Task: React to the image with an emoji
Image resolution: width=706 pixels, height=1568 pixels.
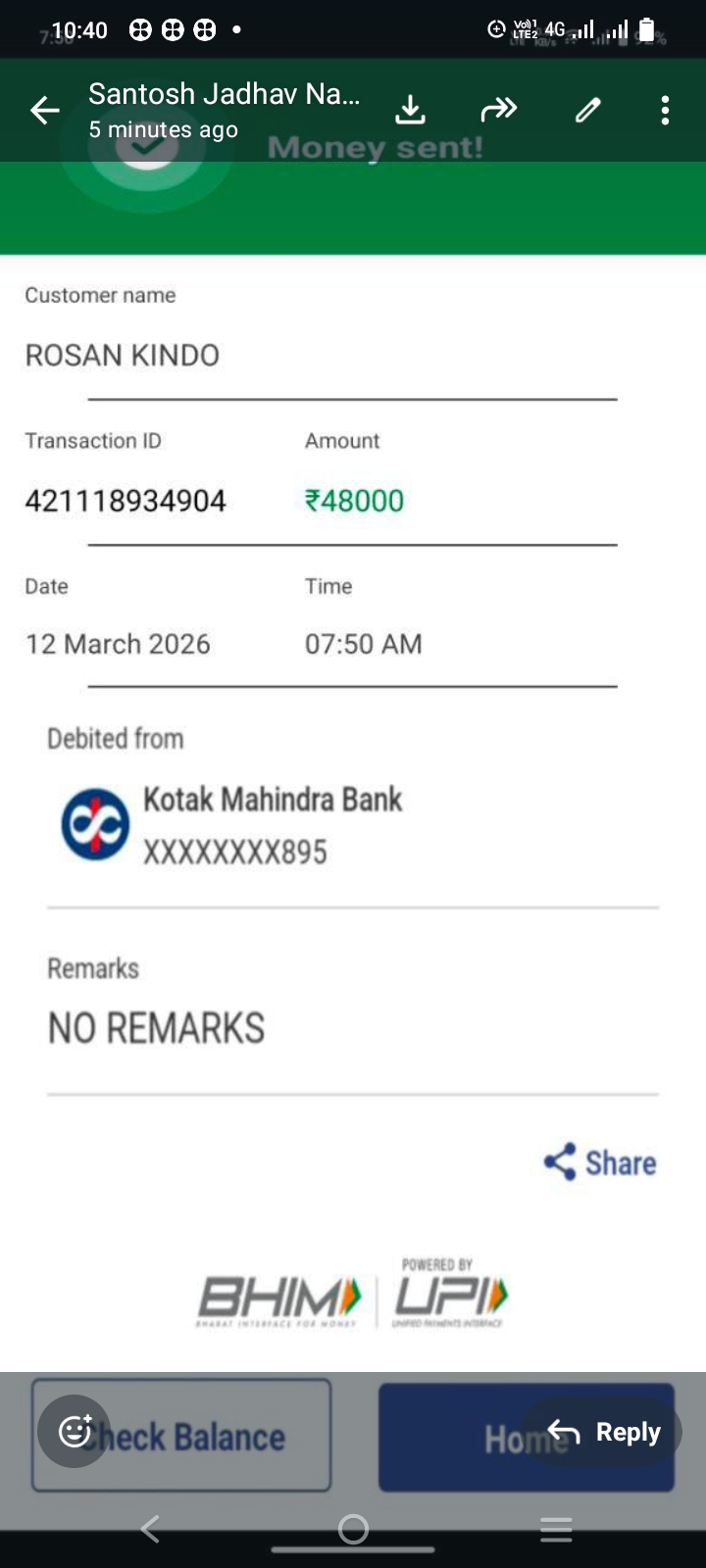Action: [75, 1431]
